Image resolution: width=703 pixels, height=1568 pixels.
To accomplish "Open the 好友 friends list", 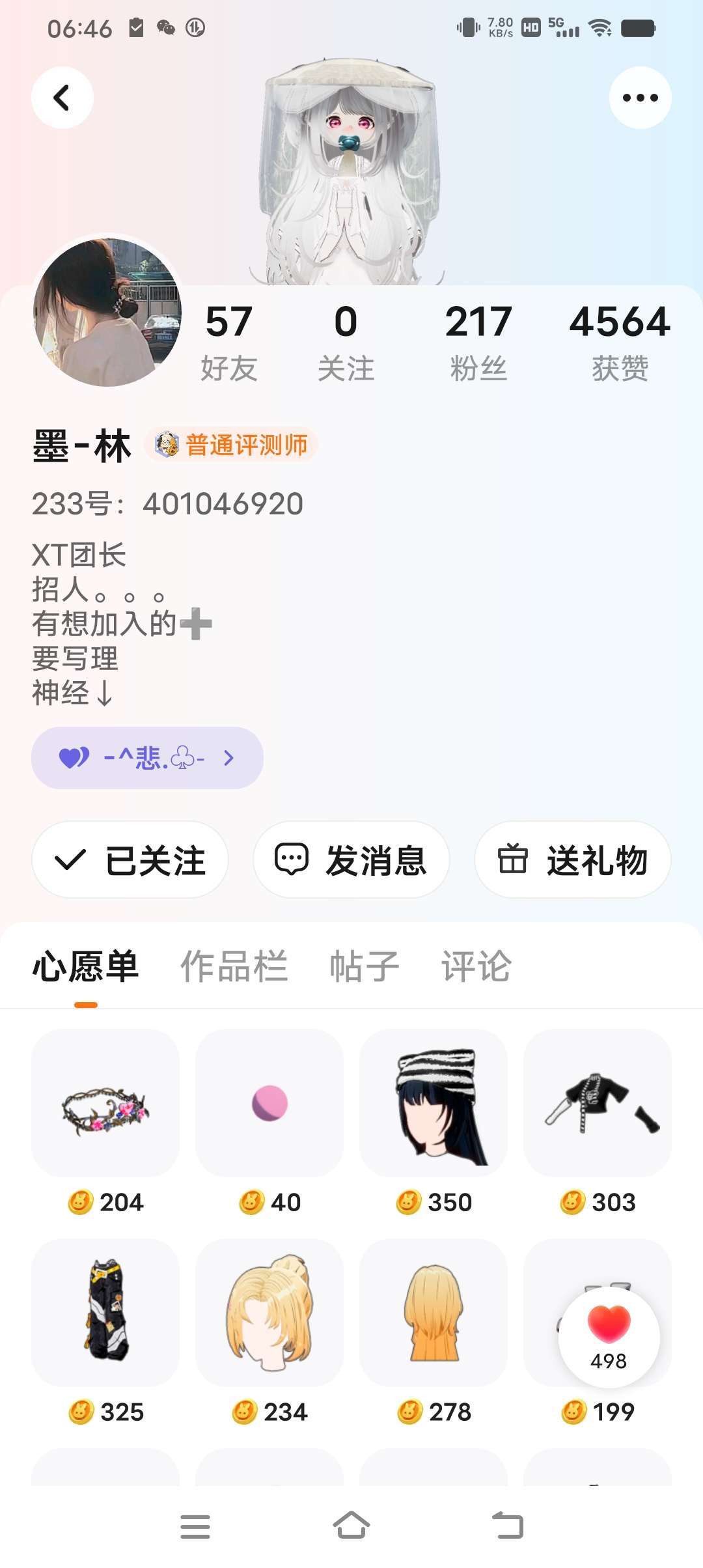I will point(228,341).
